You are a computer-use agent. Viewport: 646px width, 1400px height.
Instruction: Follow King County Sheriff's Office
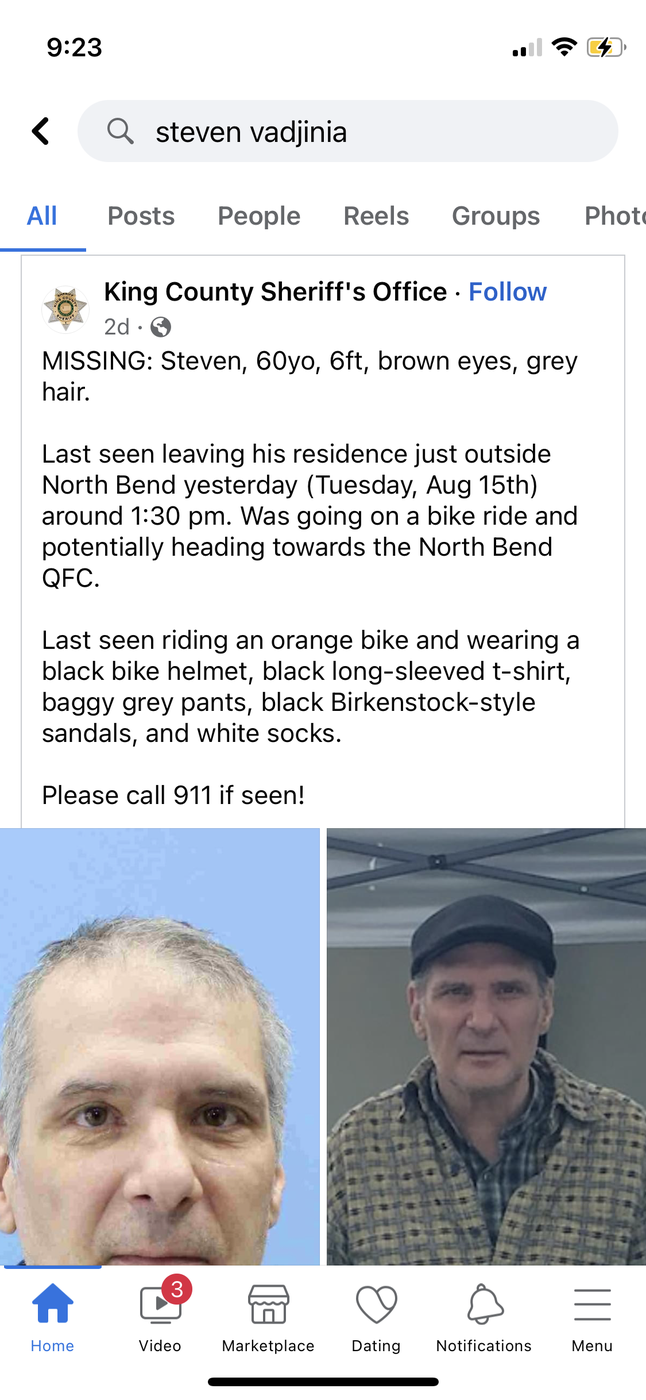click(x=507, y=292)
